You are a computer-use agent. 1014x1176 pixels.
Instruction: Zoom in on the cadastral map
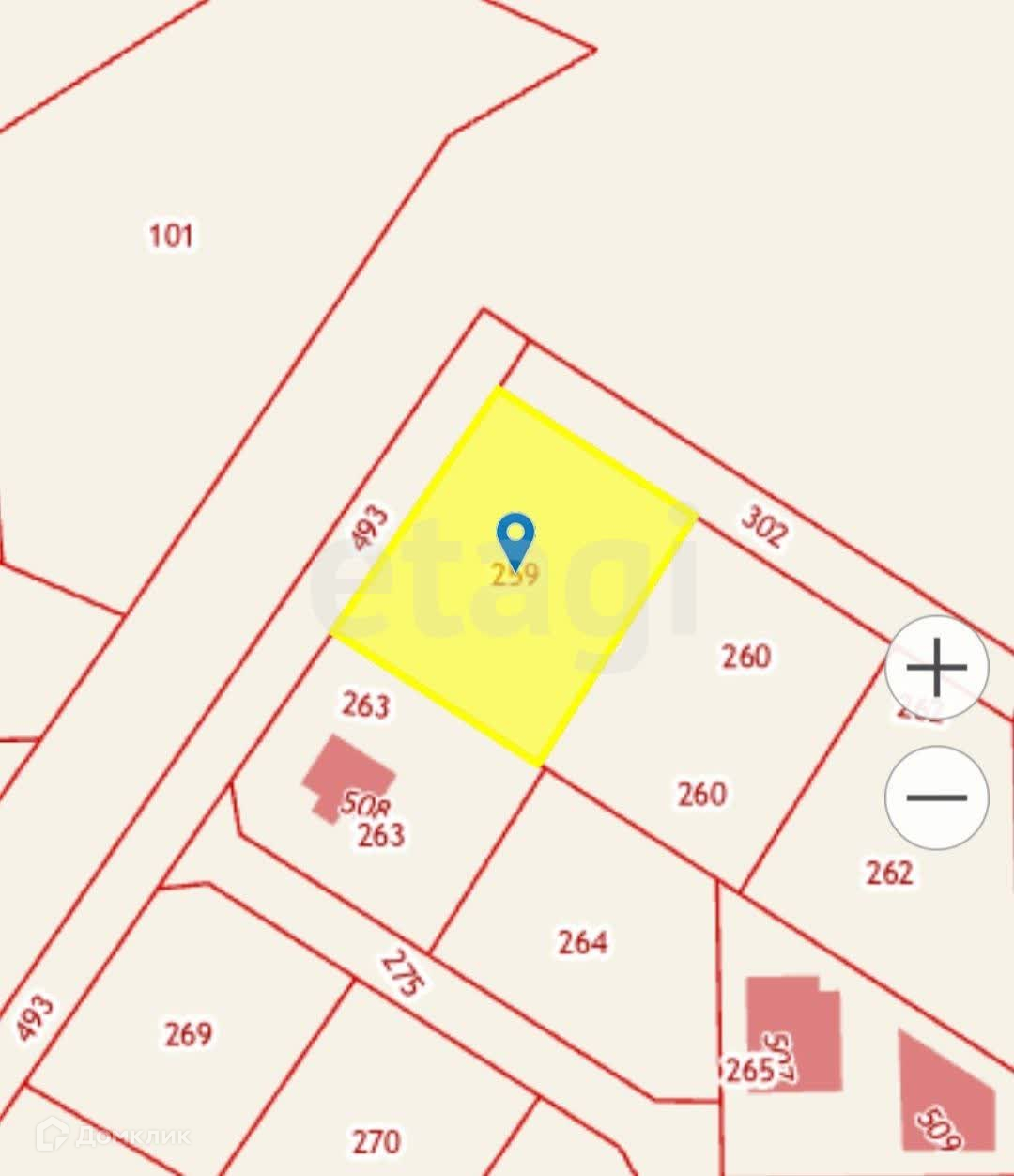936,668
